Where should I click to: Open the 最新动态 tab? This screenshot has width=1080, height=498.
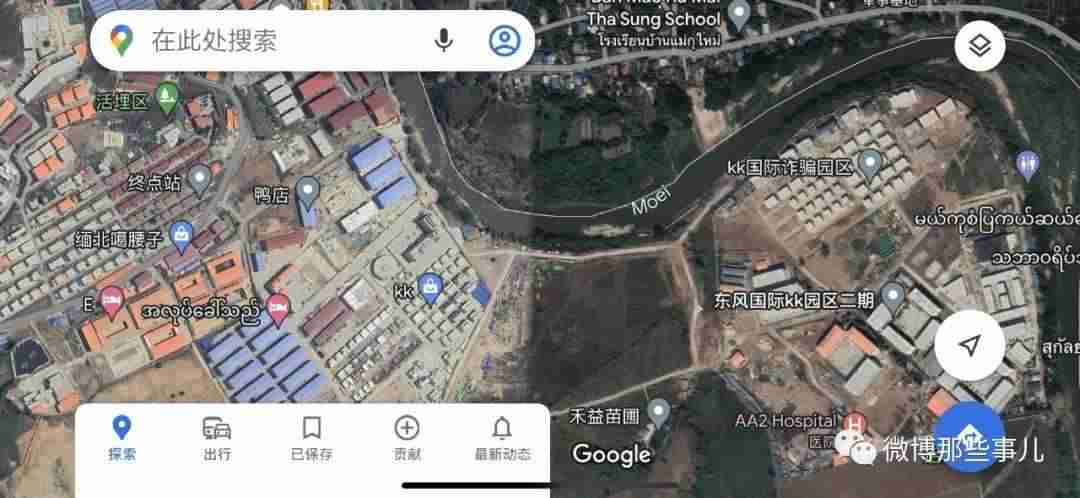(502, 438)
